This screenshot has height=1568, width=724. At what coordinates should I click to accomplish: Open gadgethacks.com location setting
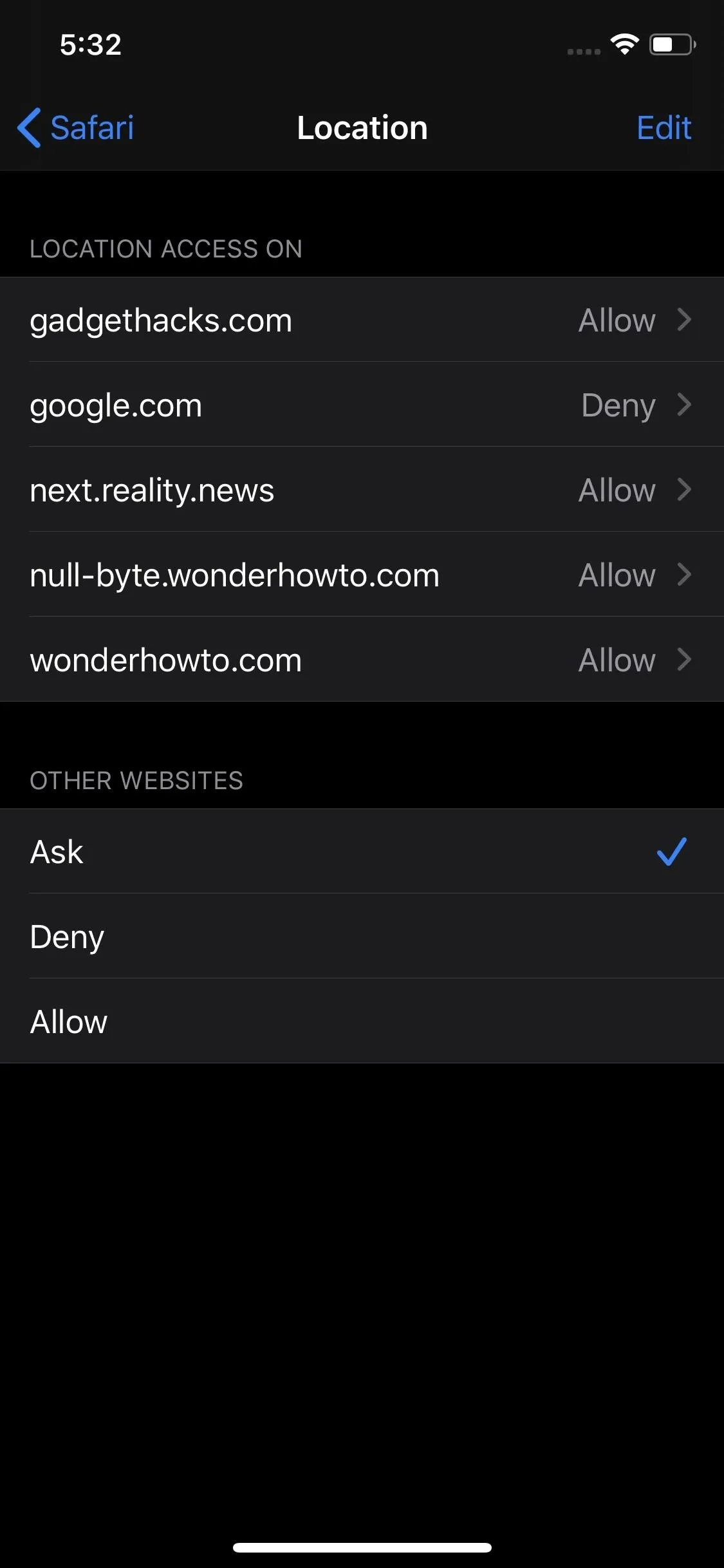click(x=362, y=320)
